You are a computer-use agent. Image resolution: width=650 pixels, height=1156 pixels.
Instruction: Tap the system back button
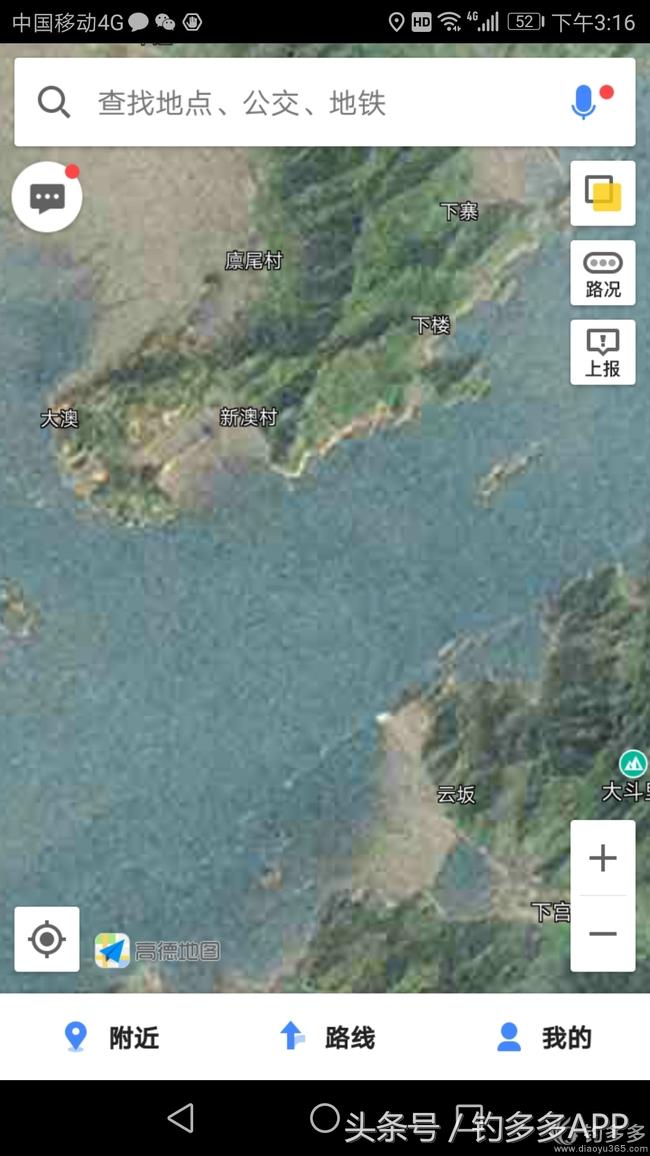click(180, 1118)
